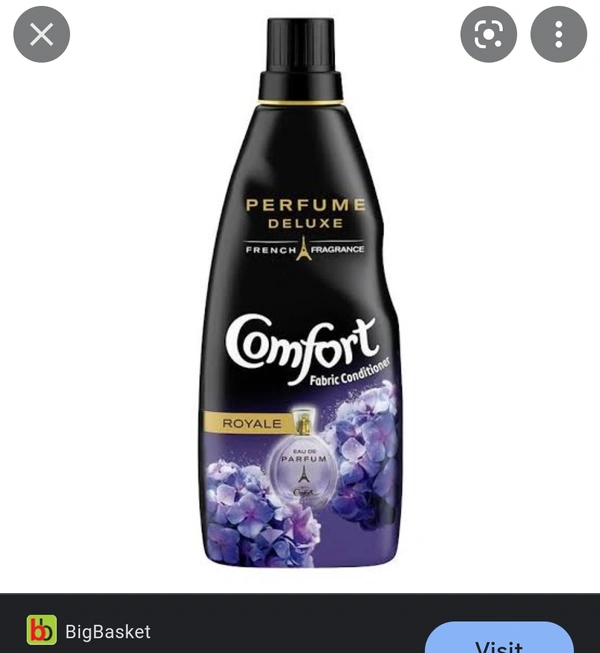Search this image with Lens
The height and width of the screenshot is (653, 600).
(488, 35)
